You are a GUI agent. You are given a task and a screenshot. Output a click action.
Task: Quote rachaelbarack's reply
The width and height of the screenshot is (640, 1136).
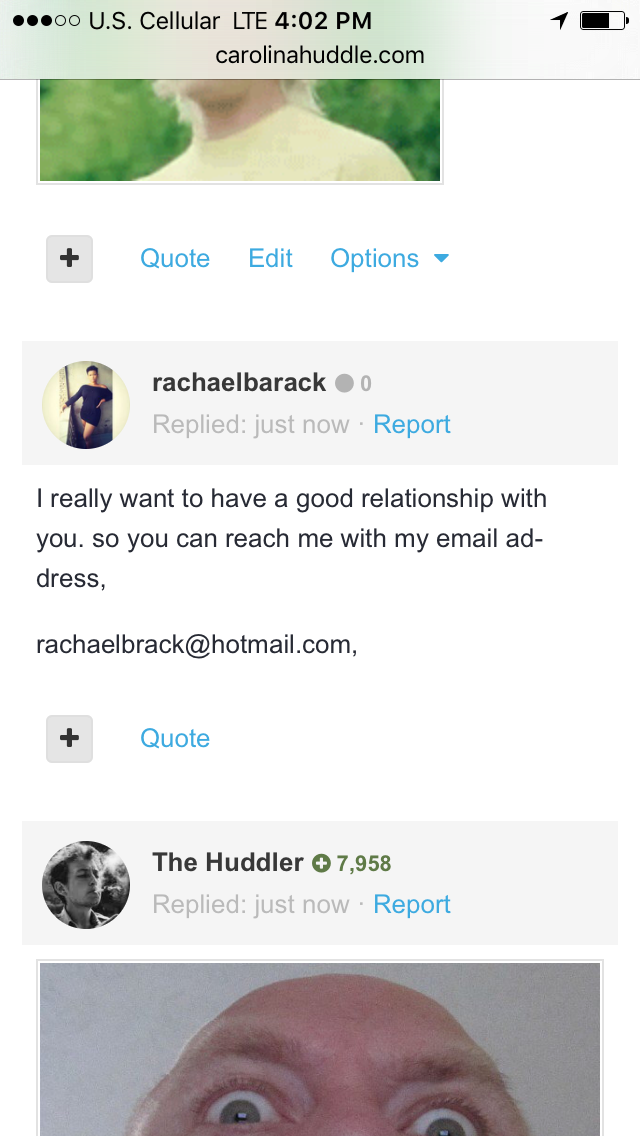[175, 738]
